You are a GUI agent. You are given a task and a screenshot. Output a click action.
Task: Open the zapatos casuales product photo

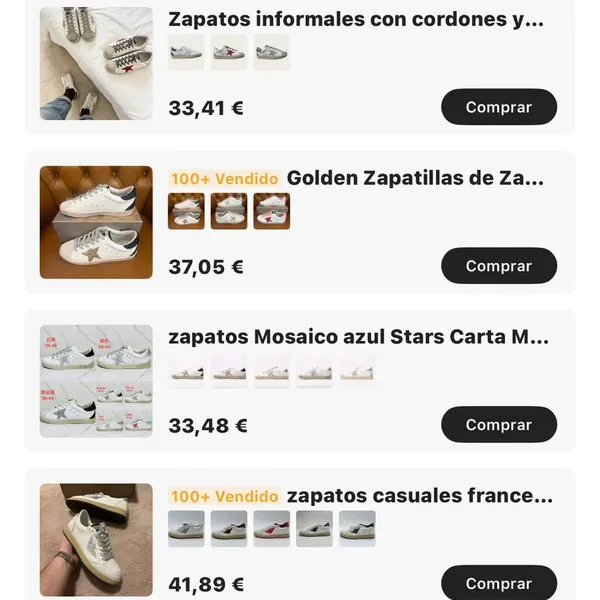[x=96, y=540]
